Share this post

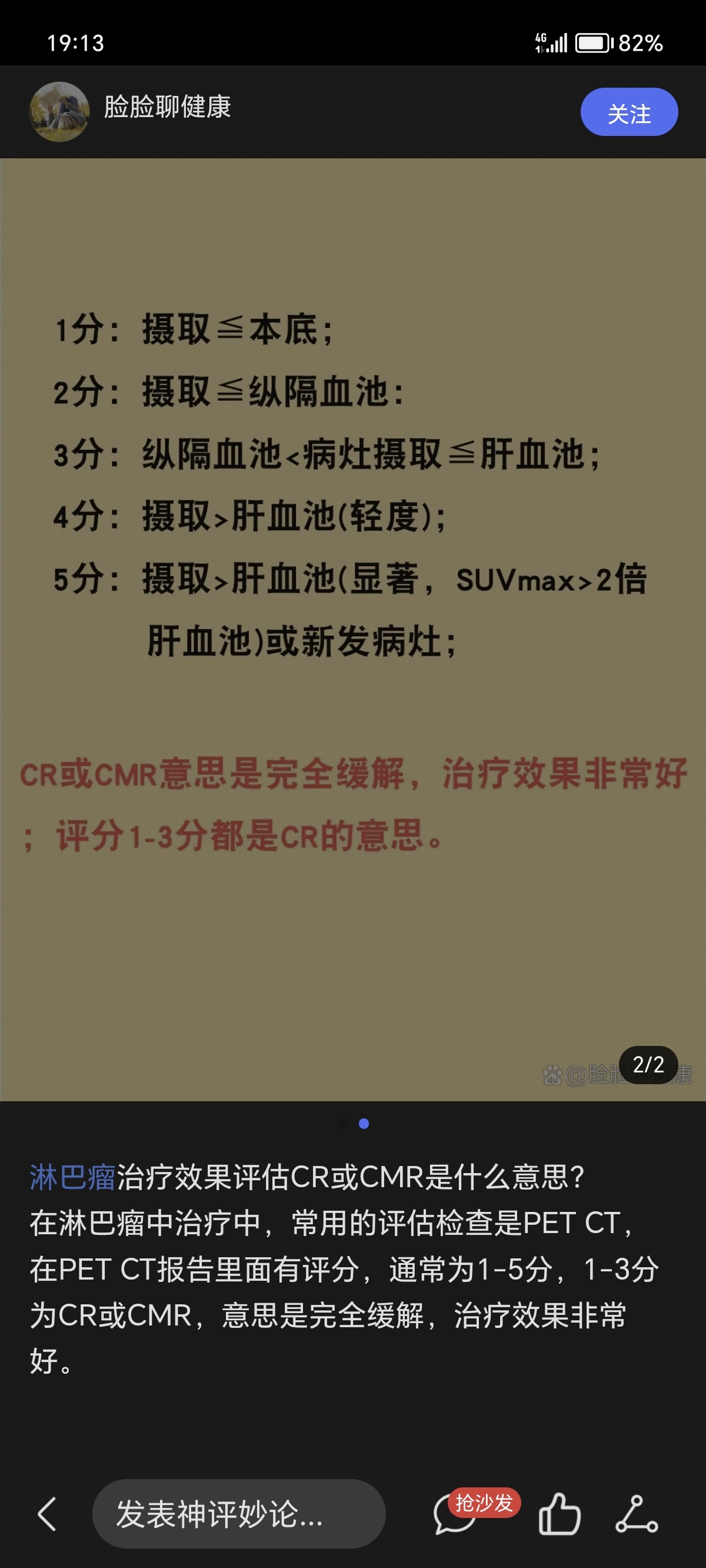tap(637, 1514)
